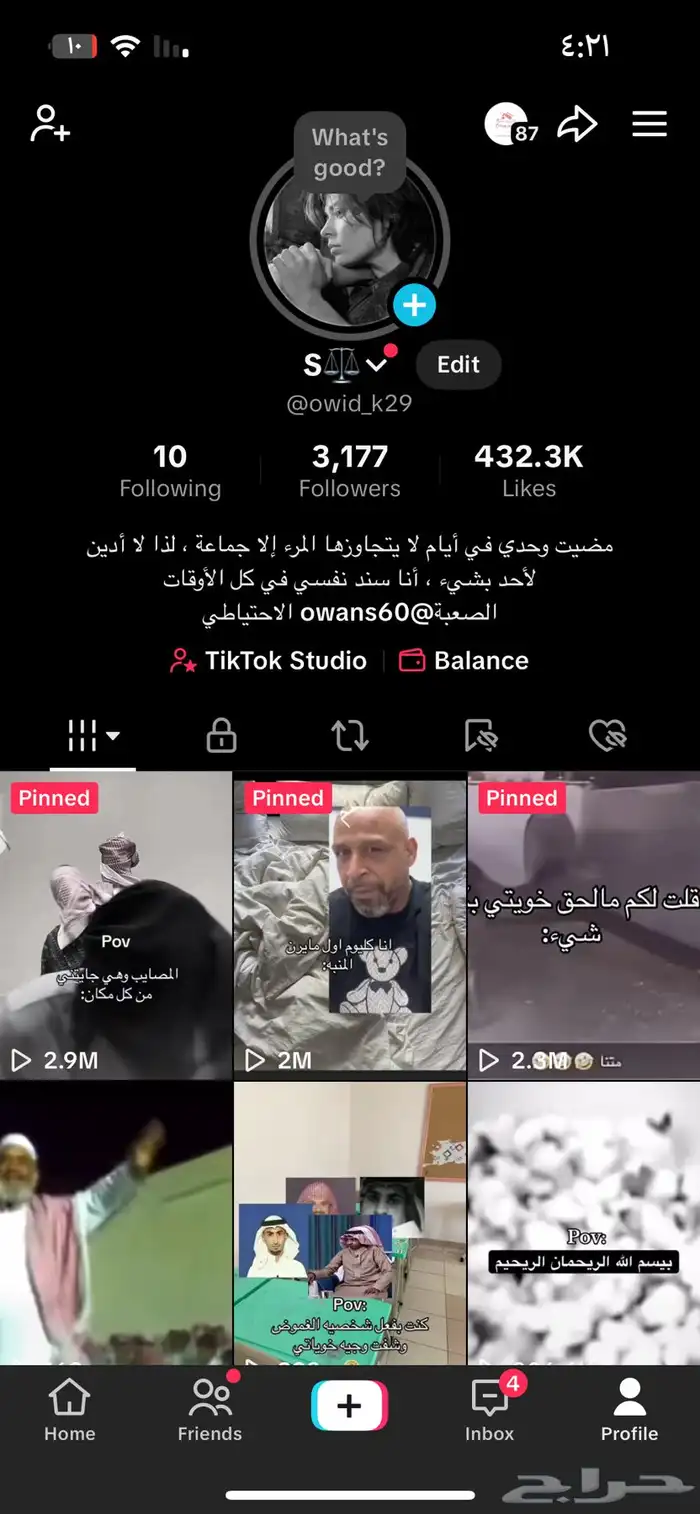Open the pinned video with 2.9M views
Image resolution: width=700 pixels, height=1514 pixels.
coord(116,925)
